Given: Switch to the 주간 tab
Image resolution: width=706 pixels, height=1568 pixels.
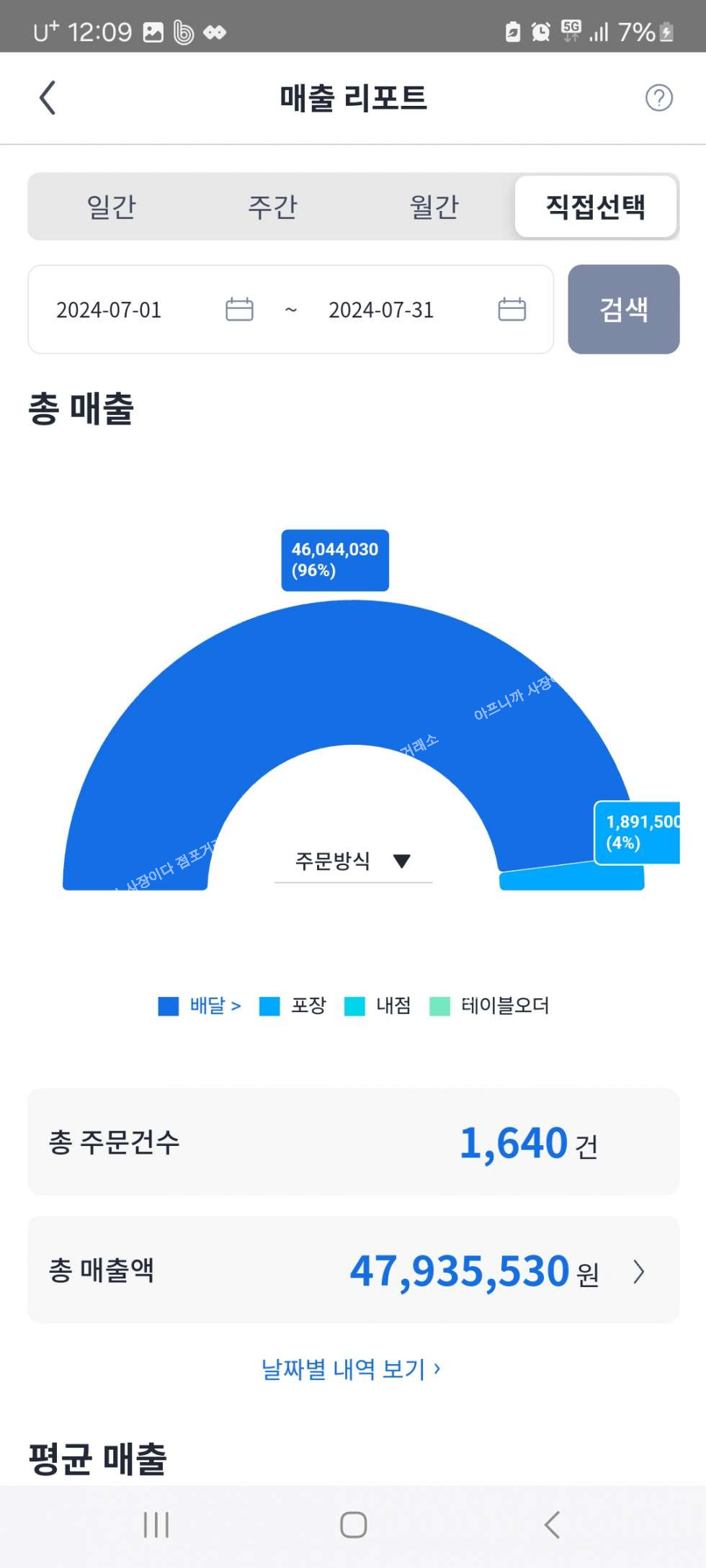Looking at the screenshot, I should coord(272,207).
